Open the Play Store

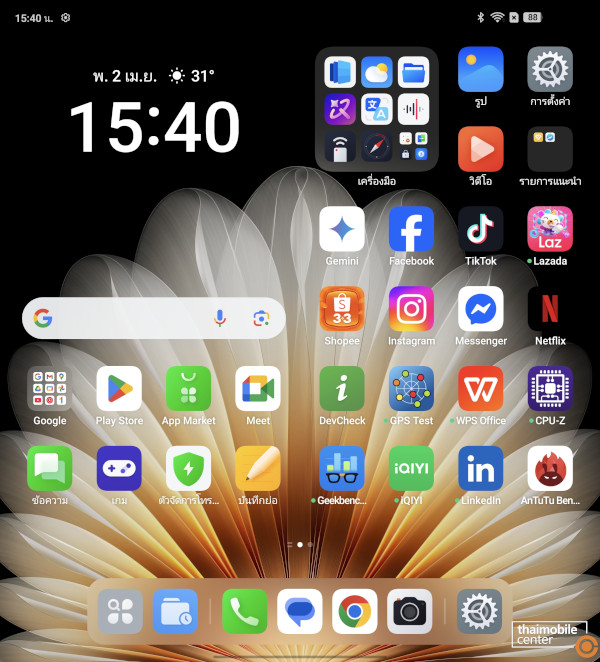coord(119,389)
